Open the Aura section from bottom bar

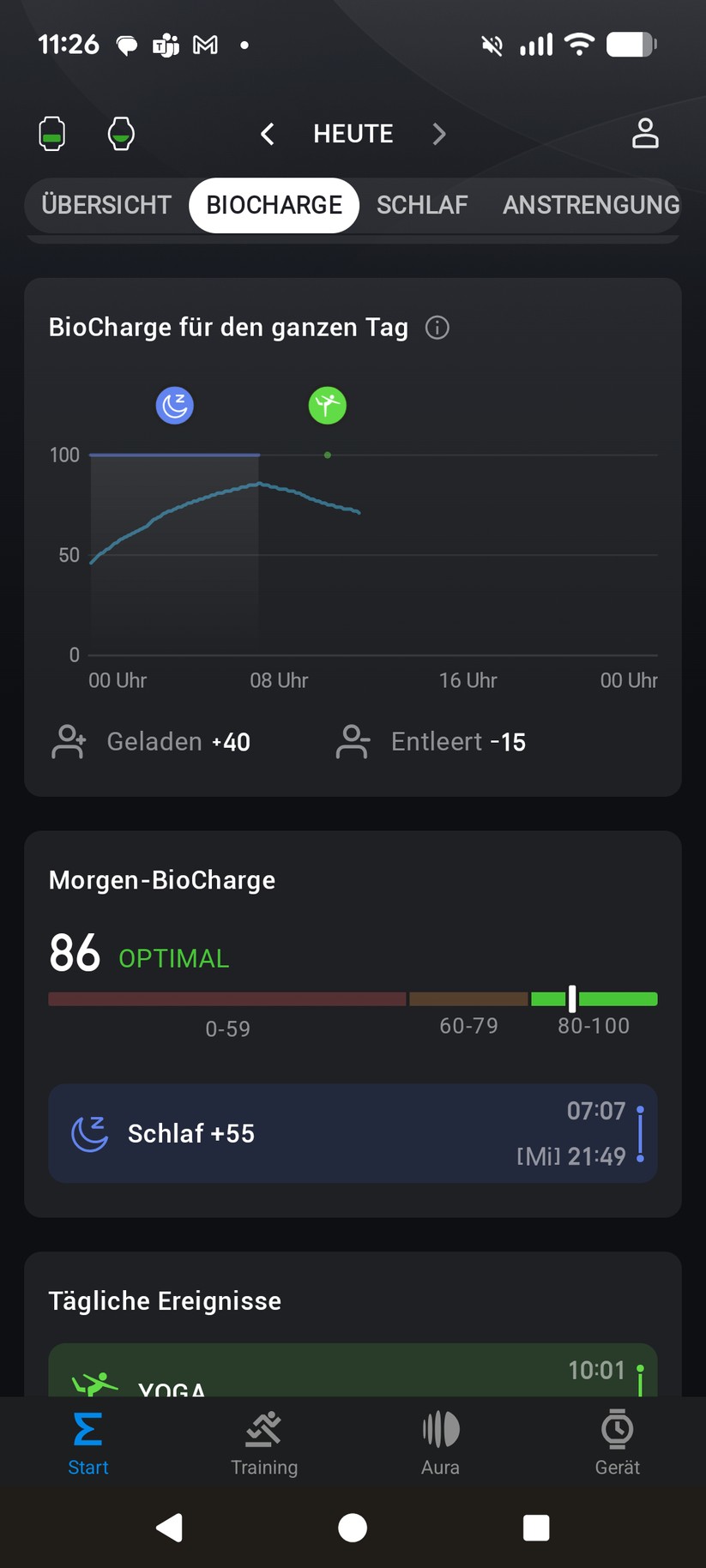click(x=439, y=1441)
